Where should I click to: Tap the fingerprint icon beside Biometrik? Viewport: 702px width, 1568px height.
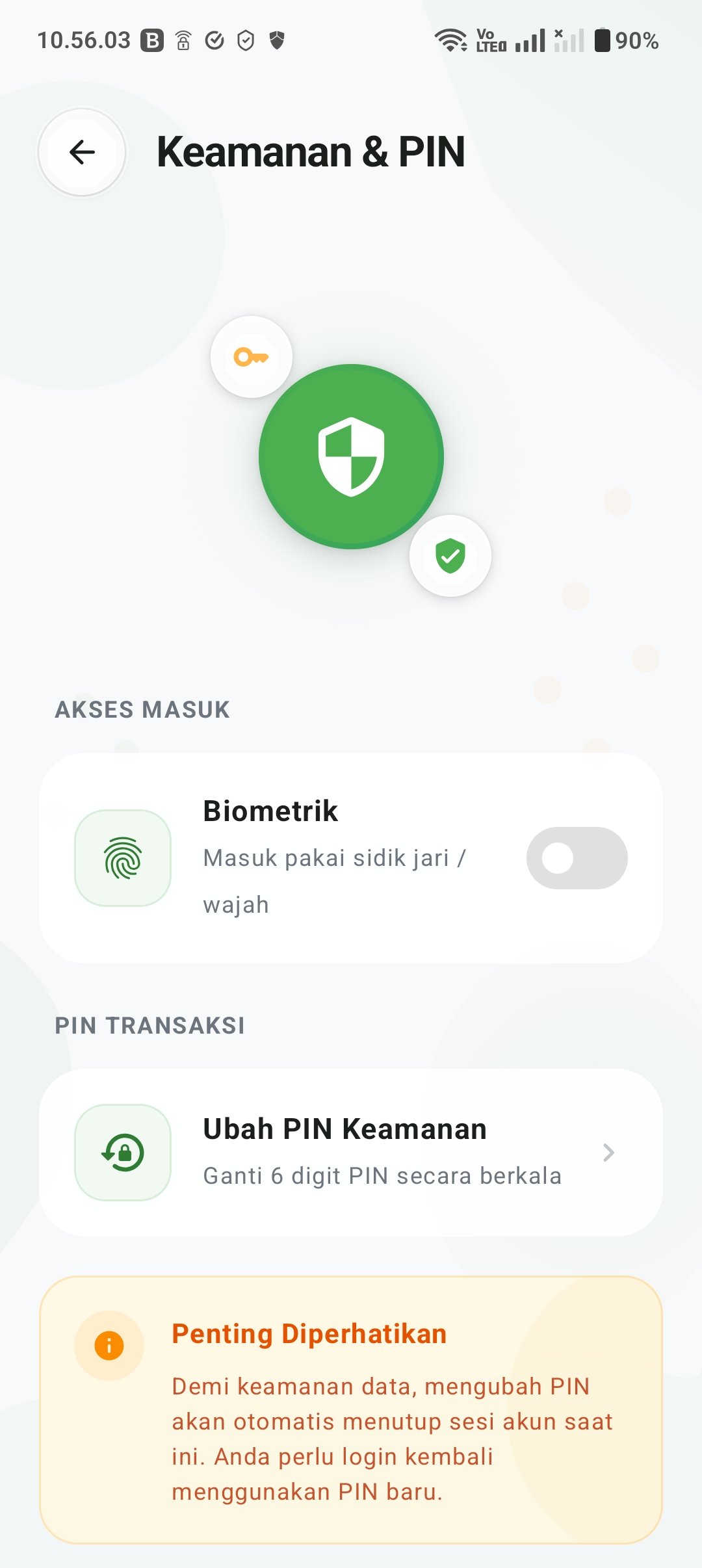tap(122, 857)
